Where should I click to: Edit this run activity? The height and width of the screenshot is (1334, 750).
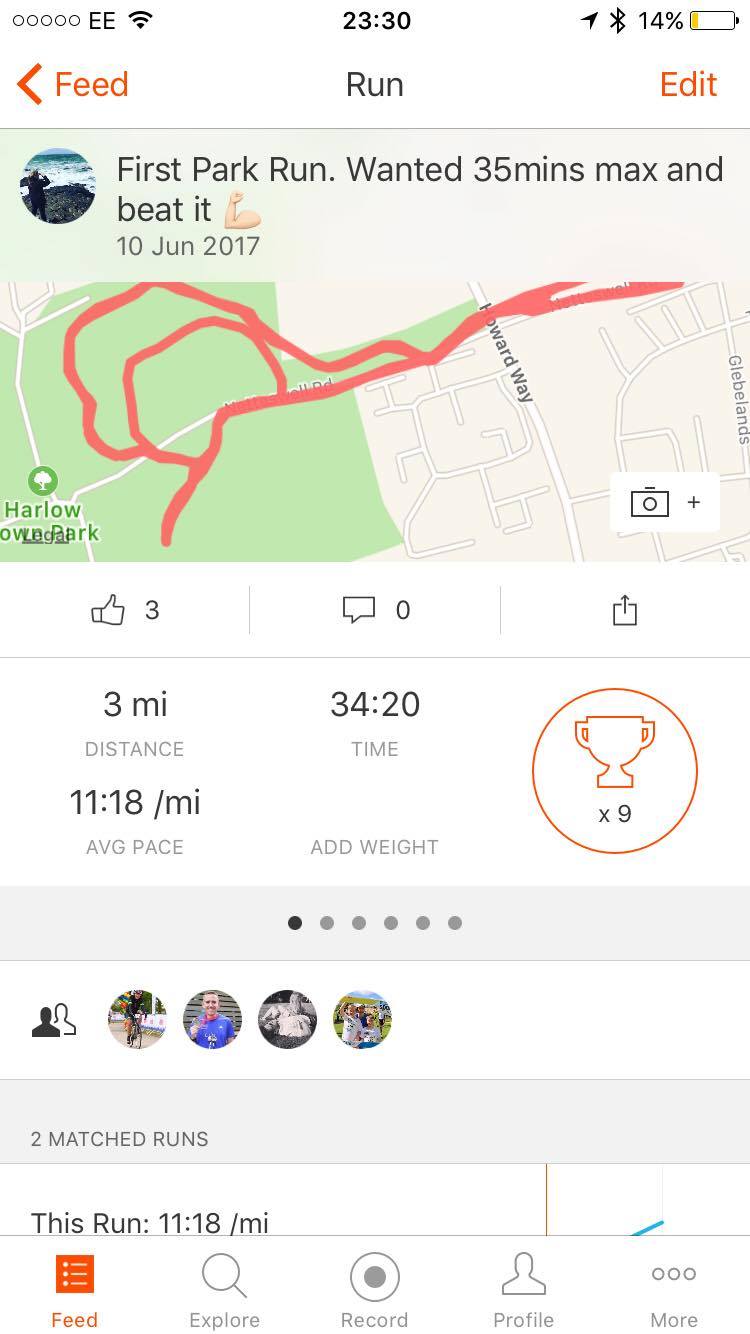pos(688,85)
